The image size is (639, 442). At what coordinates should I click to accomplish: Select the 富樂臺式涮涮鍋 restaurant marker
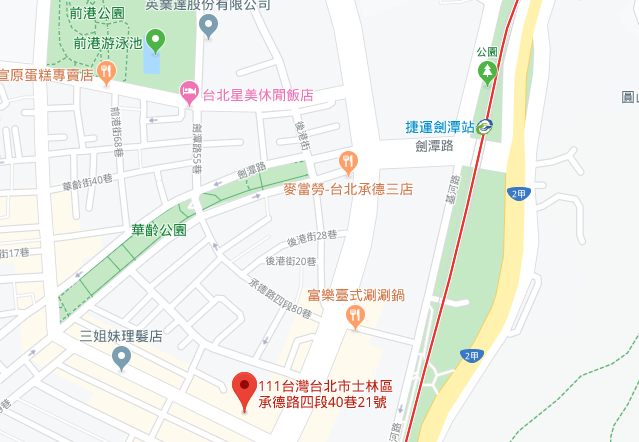coord(355,317)
